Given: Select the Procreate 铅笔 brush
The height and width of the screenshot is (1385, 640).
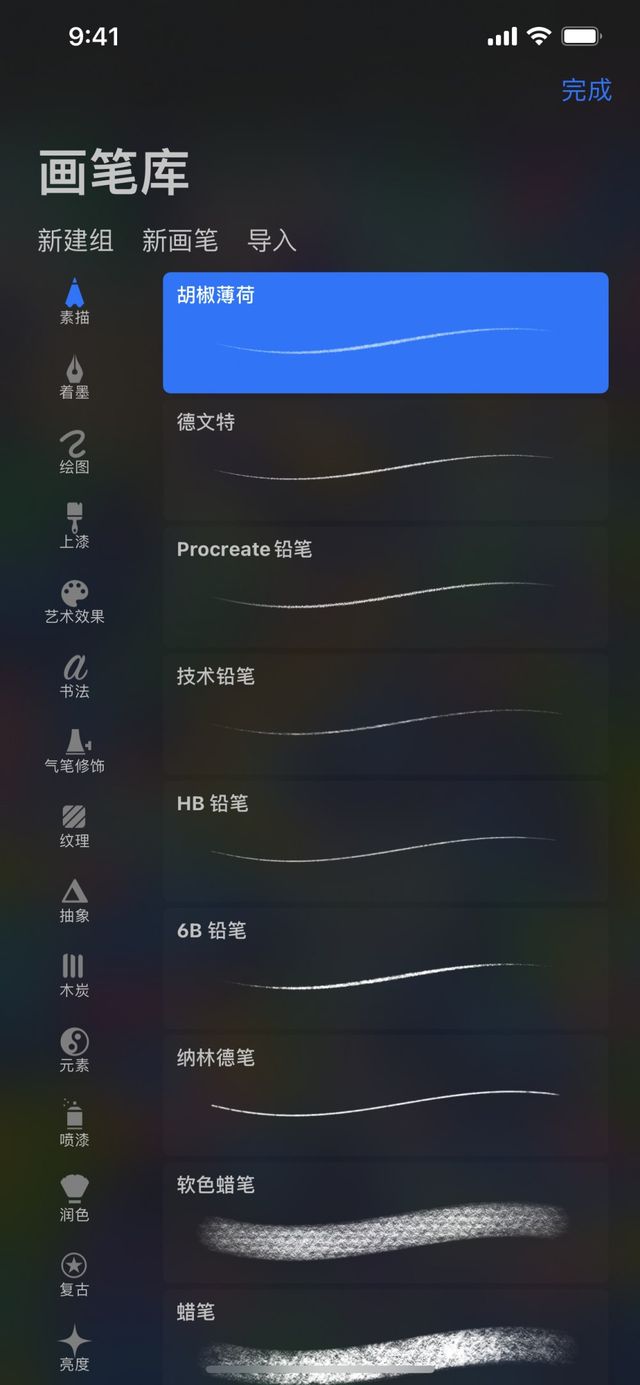Looking at the screenshot, I should coord(385,587).
